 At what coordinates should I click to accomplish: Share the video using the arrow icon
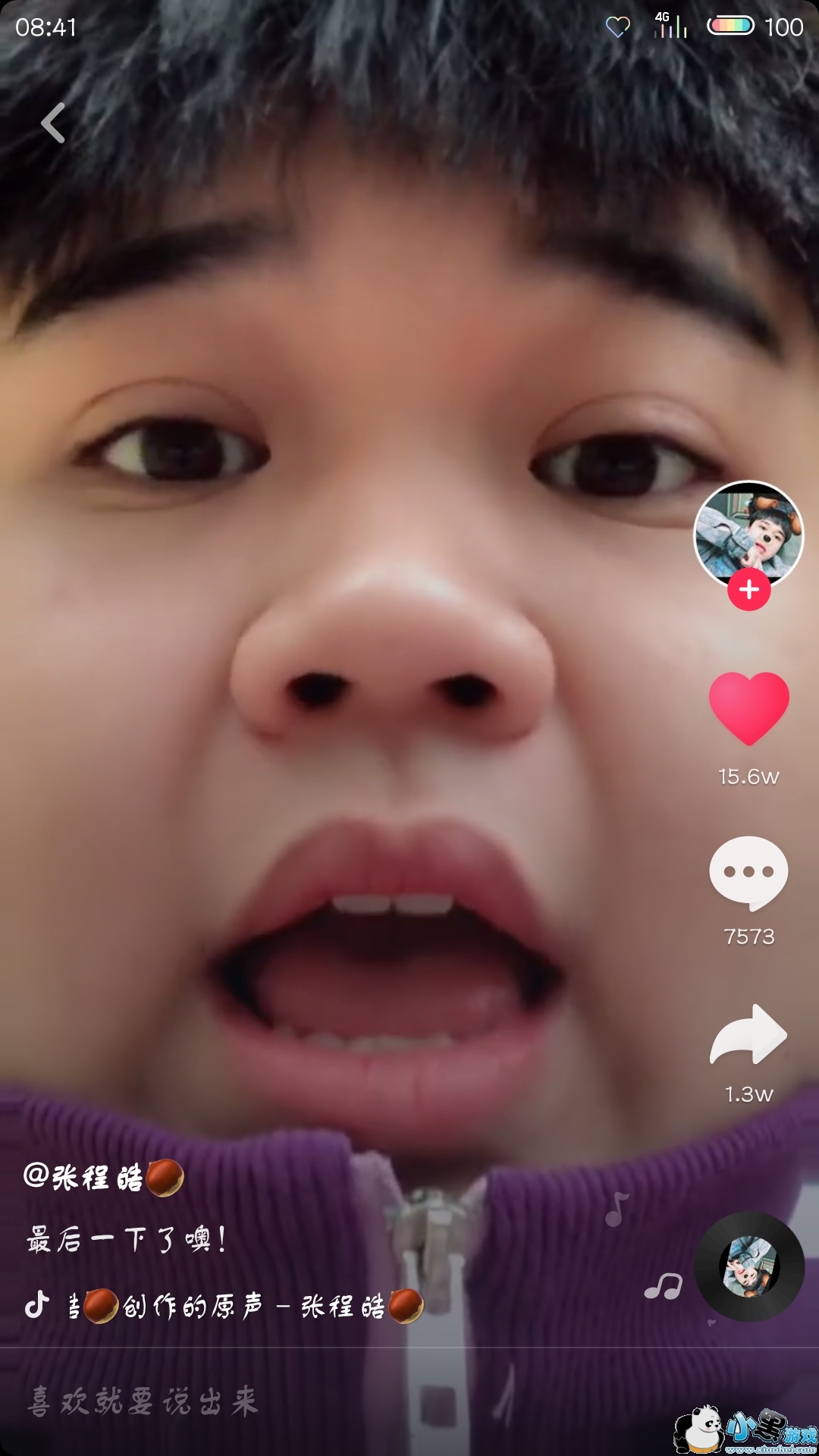(x=748, y=1034)
